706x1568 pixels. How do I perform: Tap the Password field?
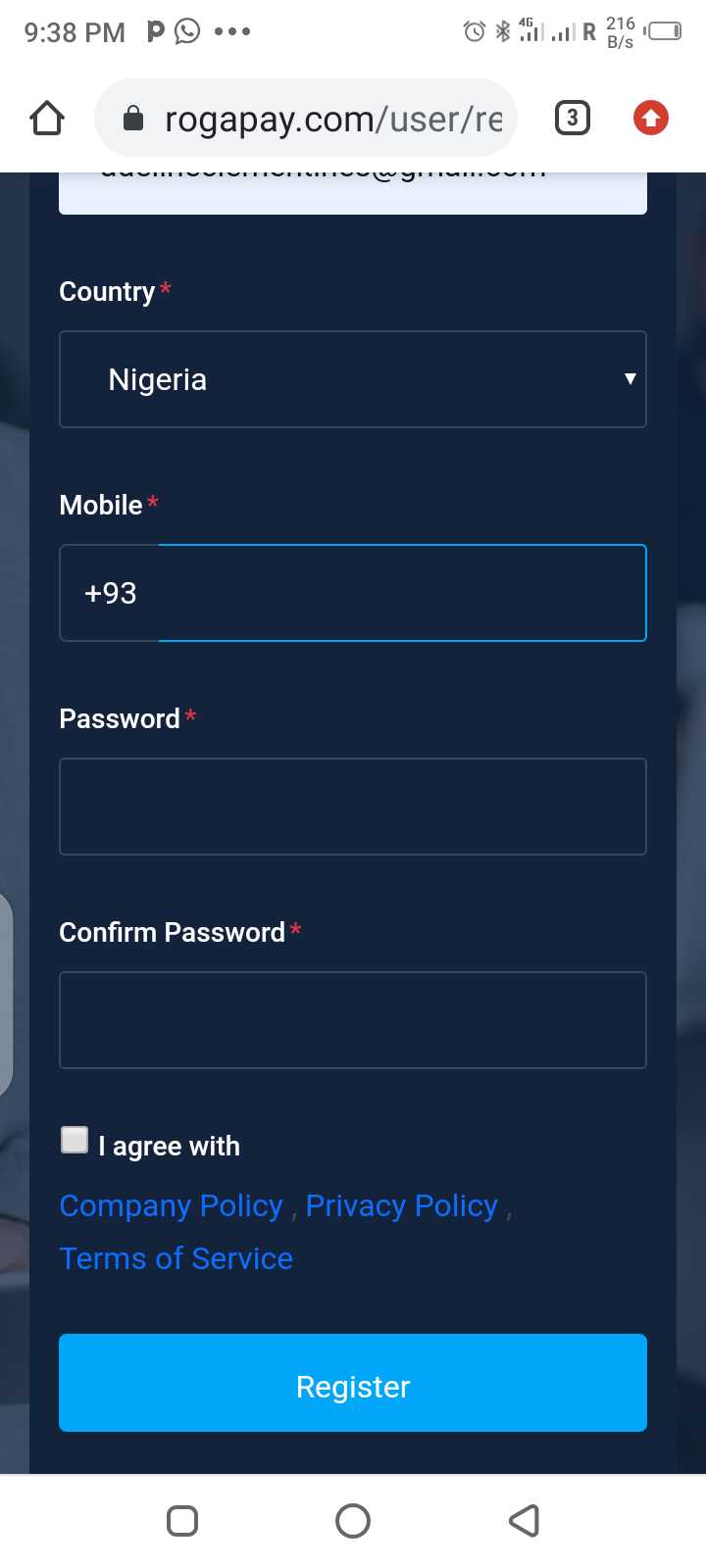pyautogui.click(x=353, y=807)
